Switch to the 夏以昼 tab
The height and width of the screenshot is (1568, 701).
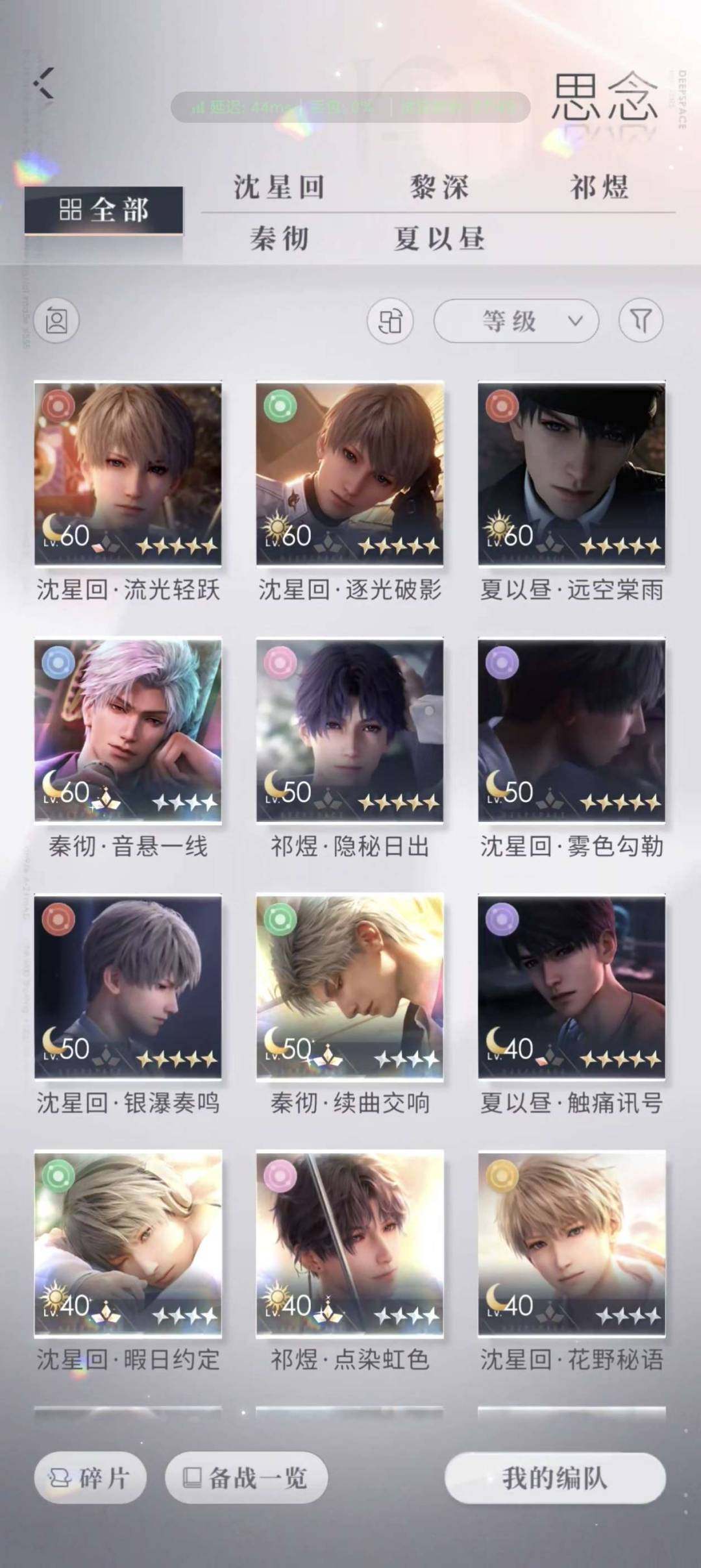click(439, 238)
